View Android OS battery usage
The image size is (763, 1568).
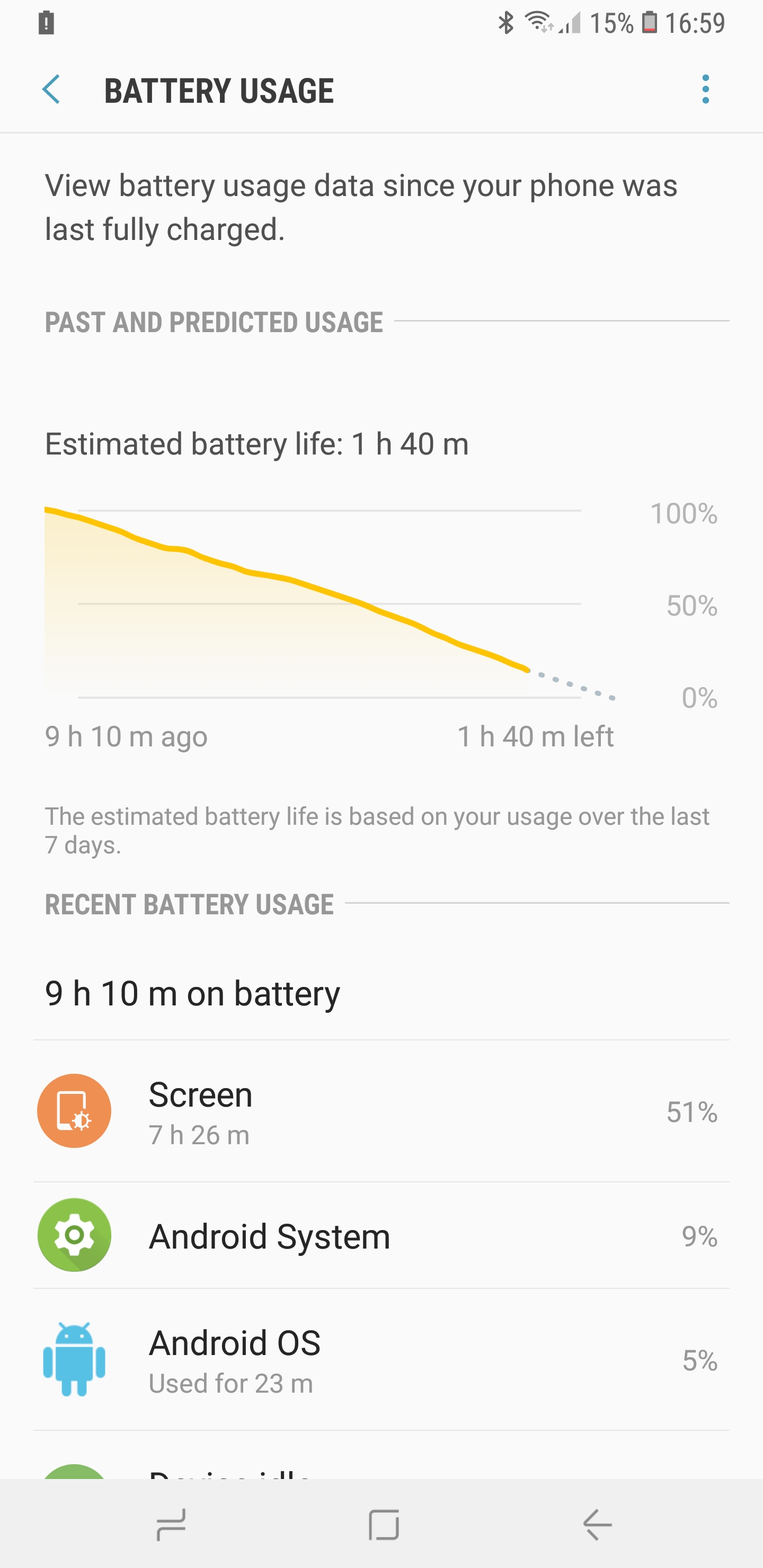pos(381,1359)
